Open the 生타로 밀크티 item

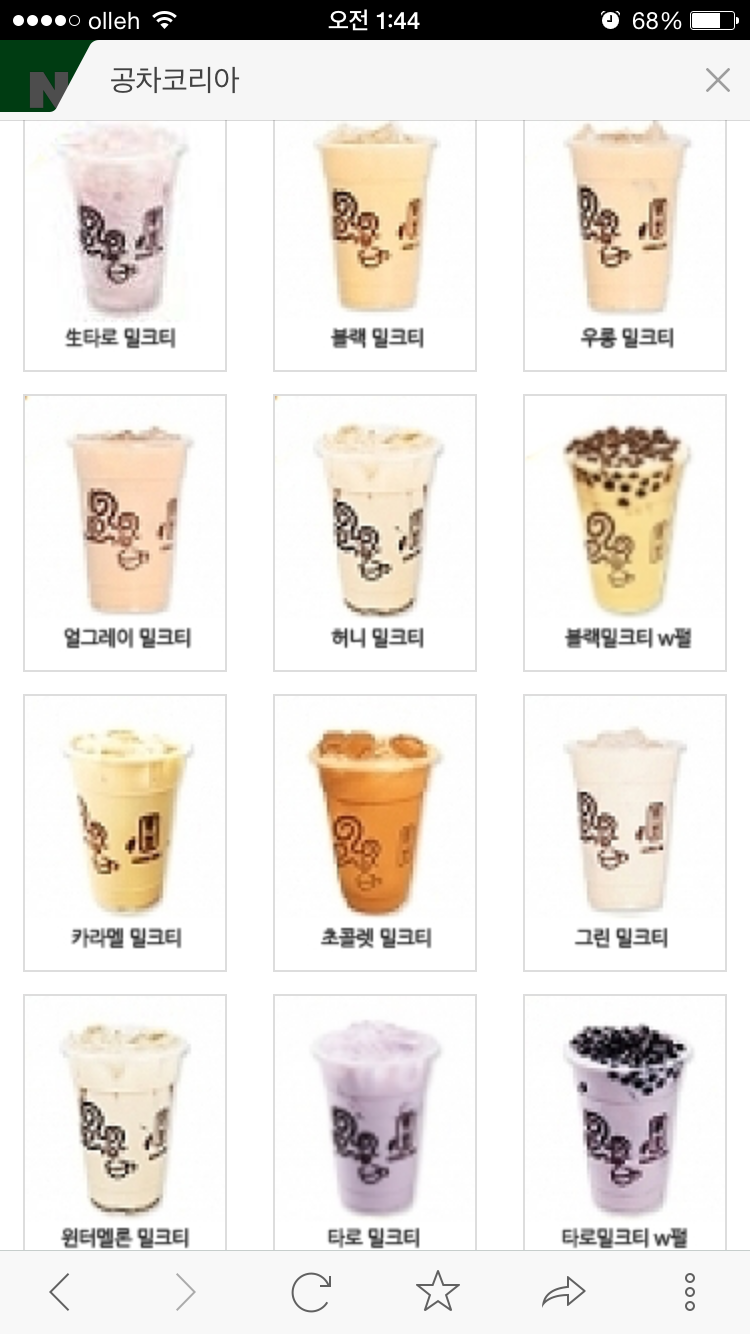pos(125,245)
